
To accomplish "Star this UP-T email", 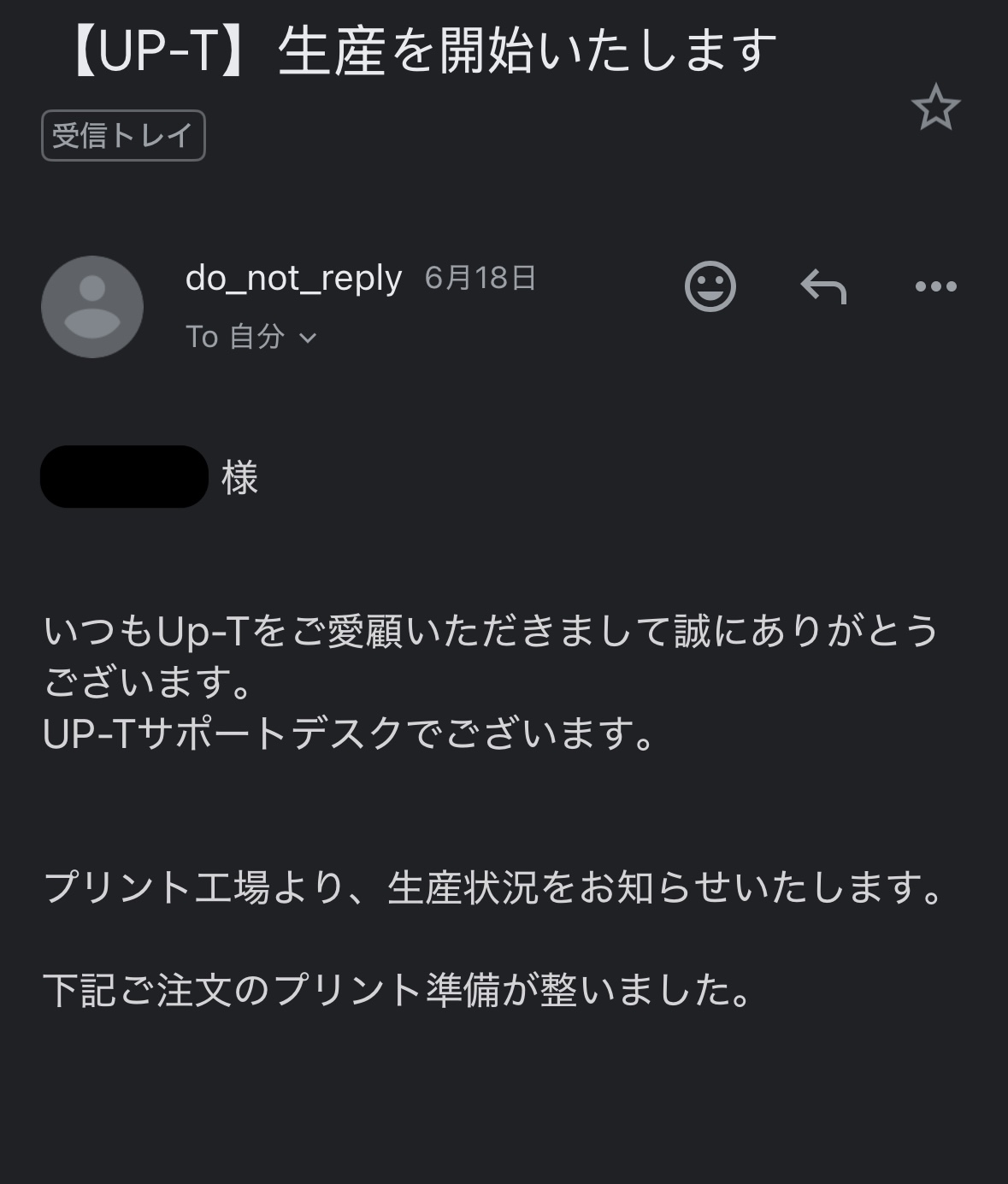I will coord(935,108).
